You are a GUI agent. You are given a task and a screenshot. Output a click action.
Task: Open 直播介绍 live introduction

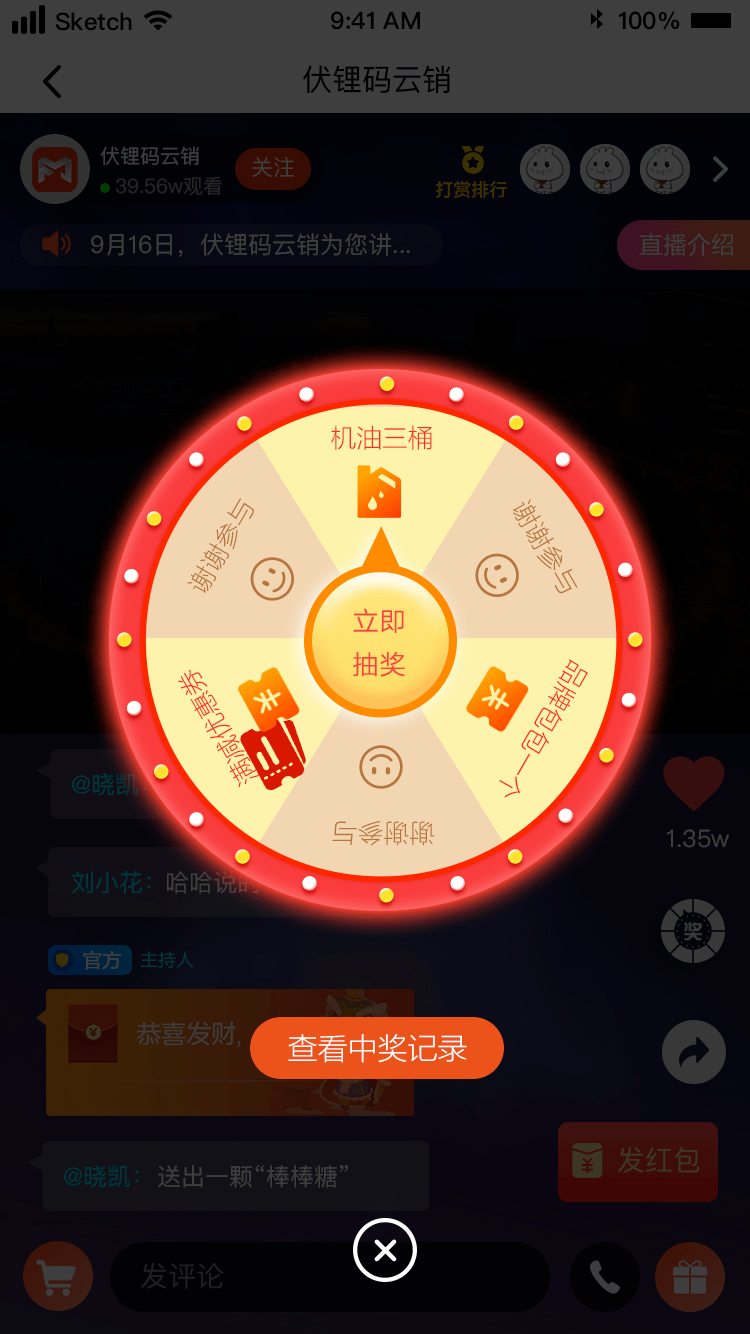tap(685, 245)
